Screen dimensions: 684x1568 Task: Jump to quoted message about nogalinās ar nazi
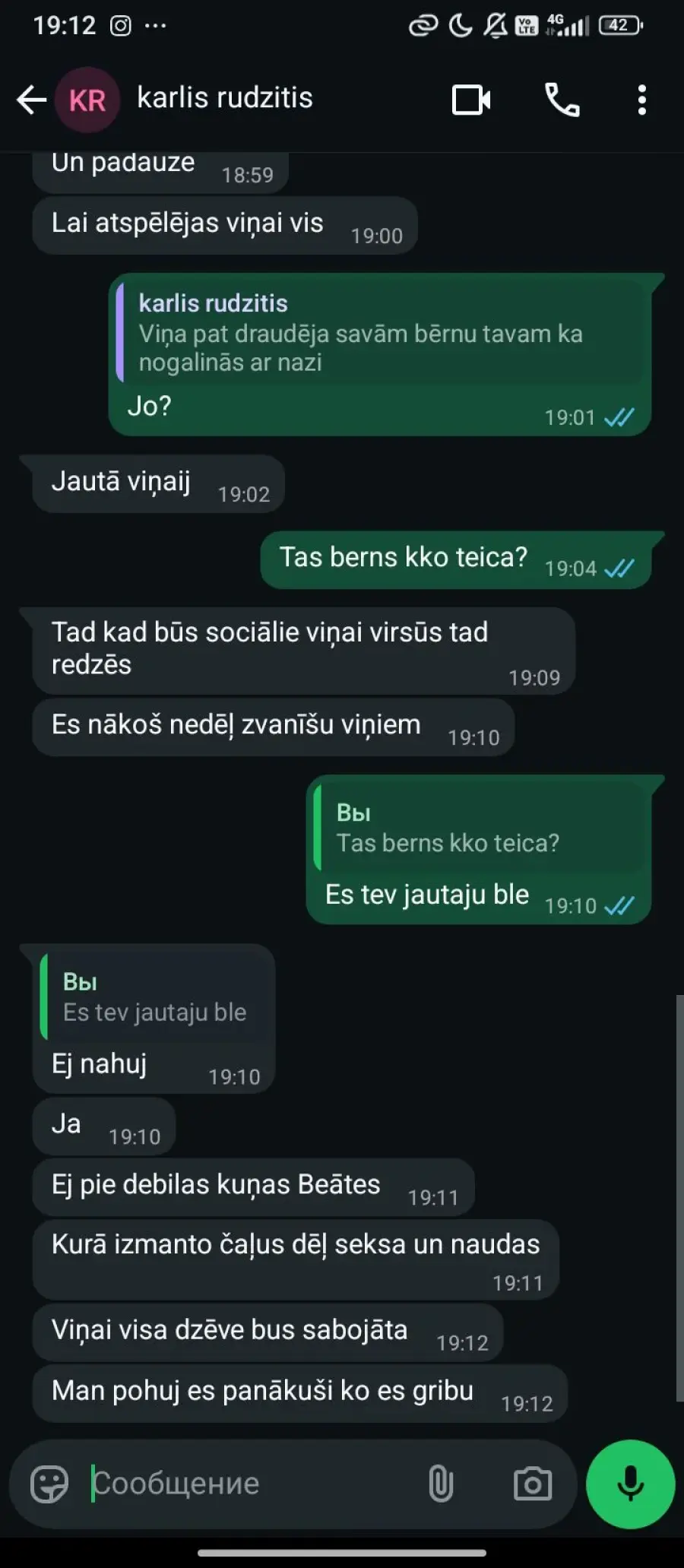(380, 333)
